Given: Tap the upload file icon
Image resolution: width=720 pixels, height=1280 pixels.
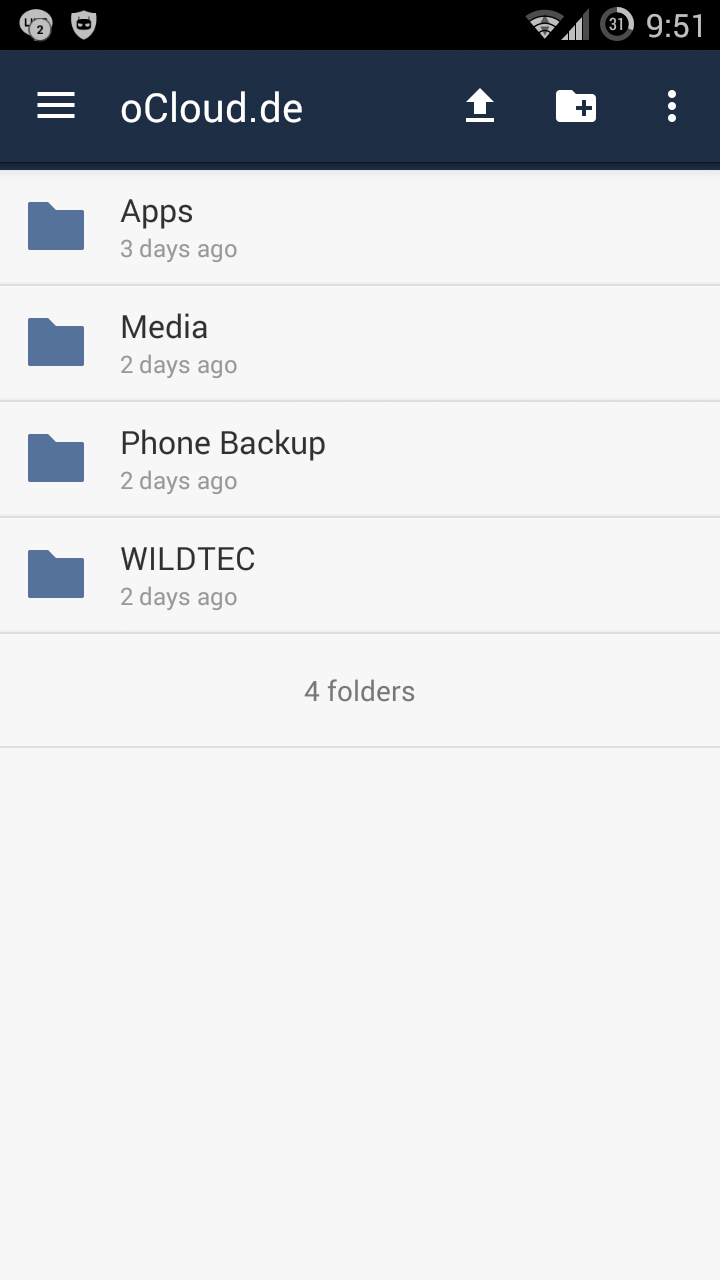Looking at the screenshot, I should (x=480, y=106).
